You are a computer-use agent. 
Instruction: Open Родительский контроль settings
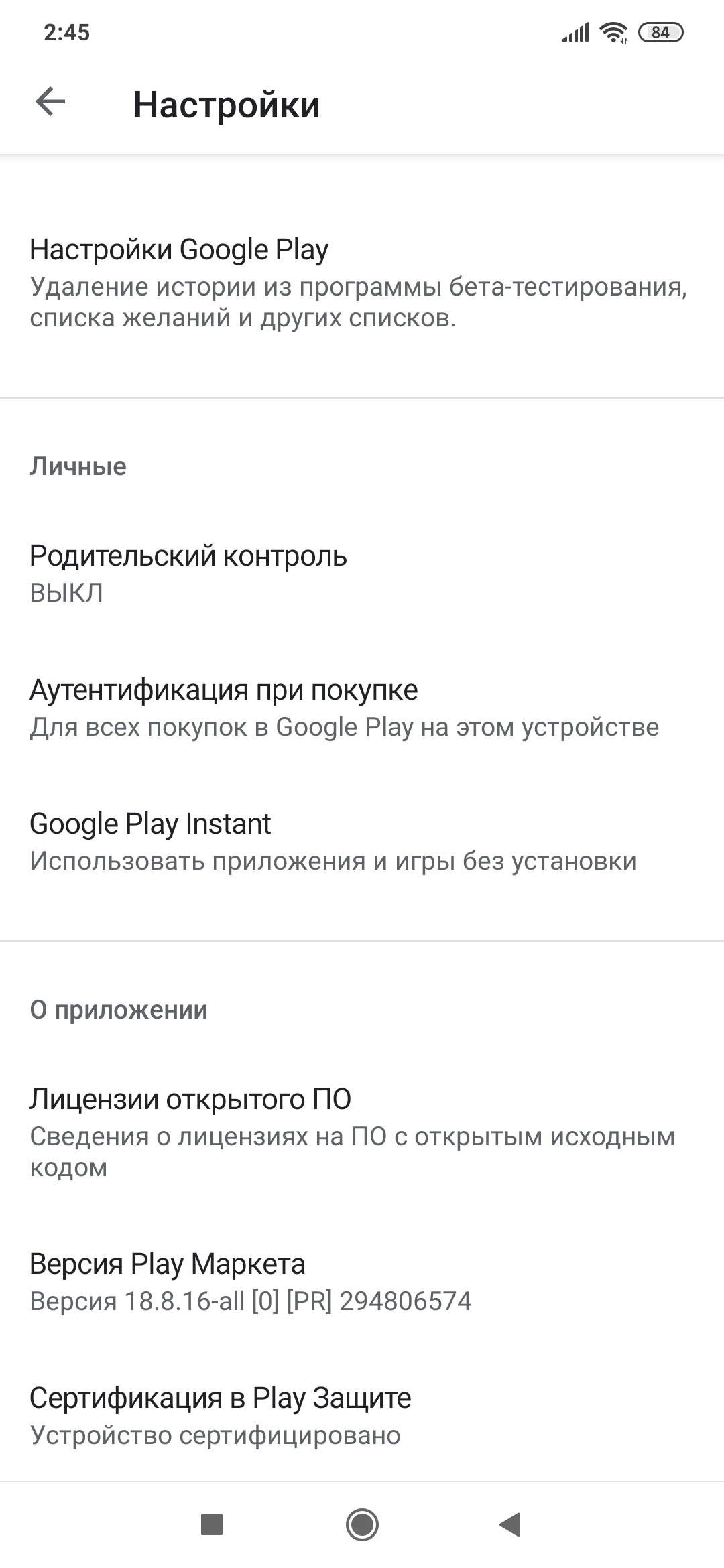click(x=362, y=574)
